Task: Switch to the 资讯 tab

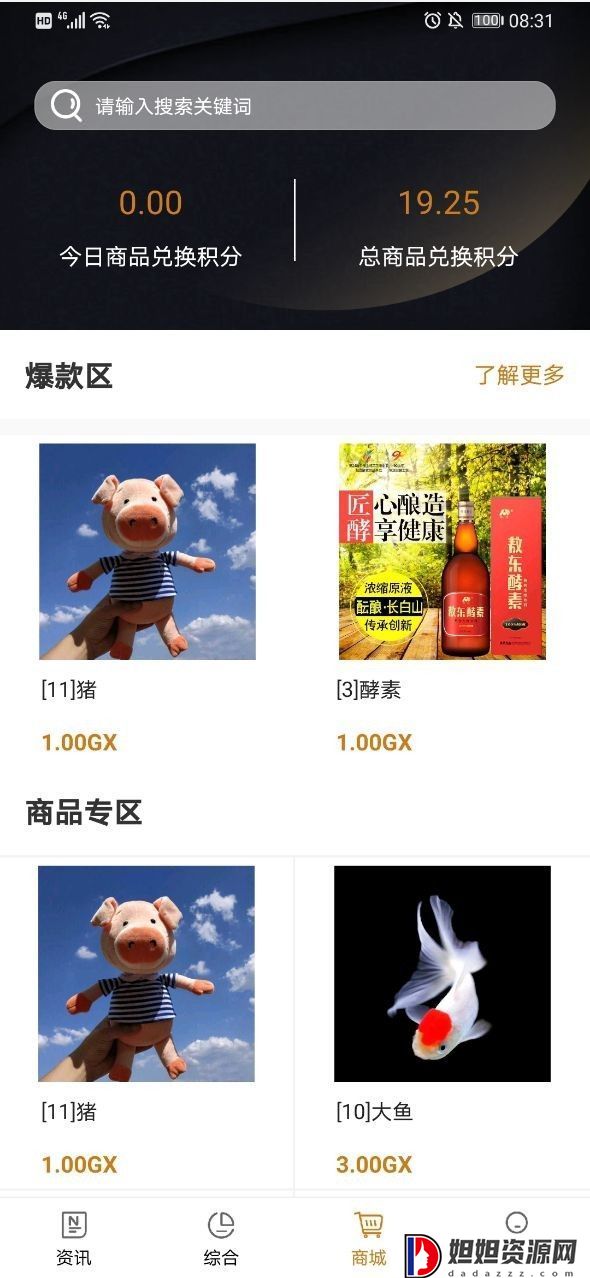Action: click(x=74, y=1238)
